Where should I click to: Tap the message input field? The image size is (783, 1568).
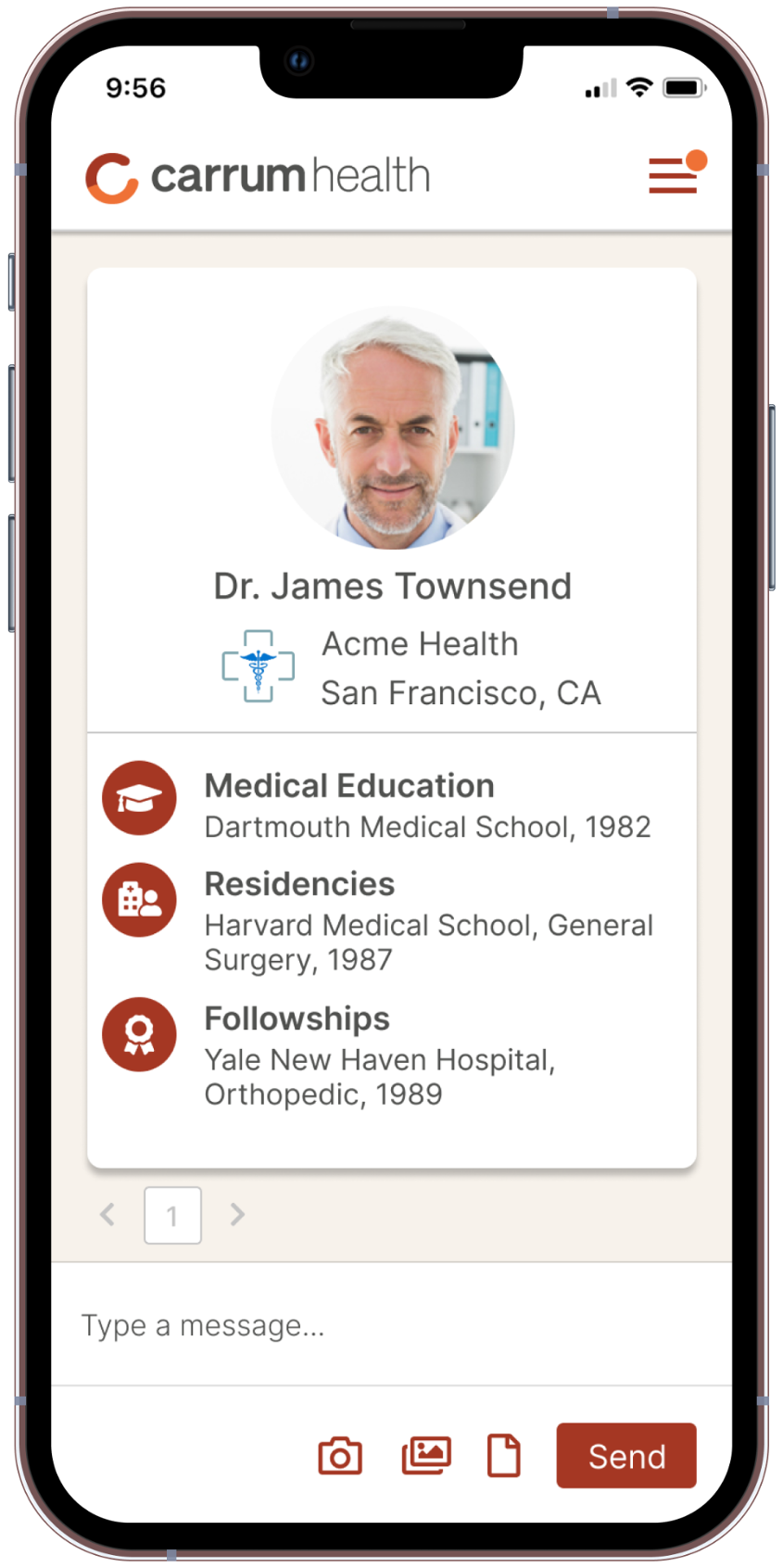[x=389, y=1325]
